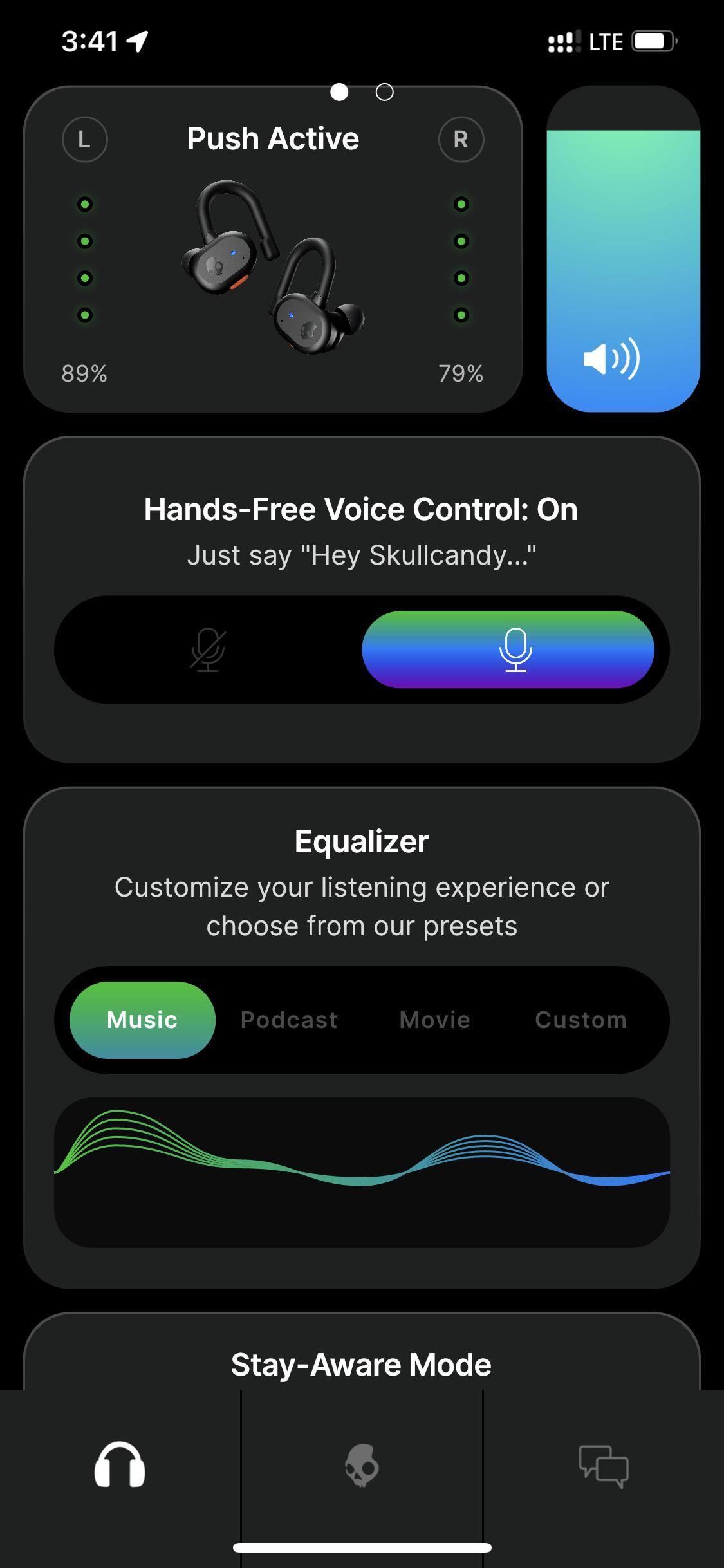Viewport: 724px width, 1568px height.
Task: Turn off hands-free voice control
Action: tap(208, 649)
